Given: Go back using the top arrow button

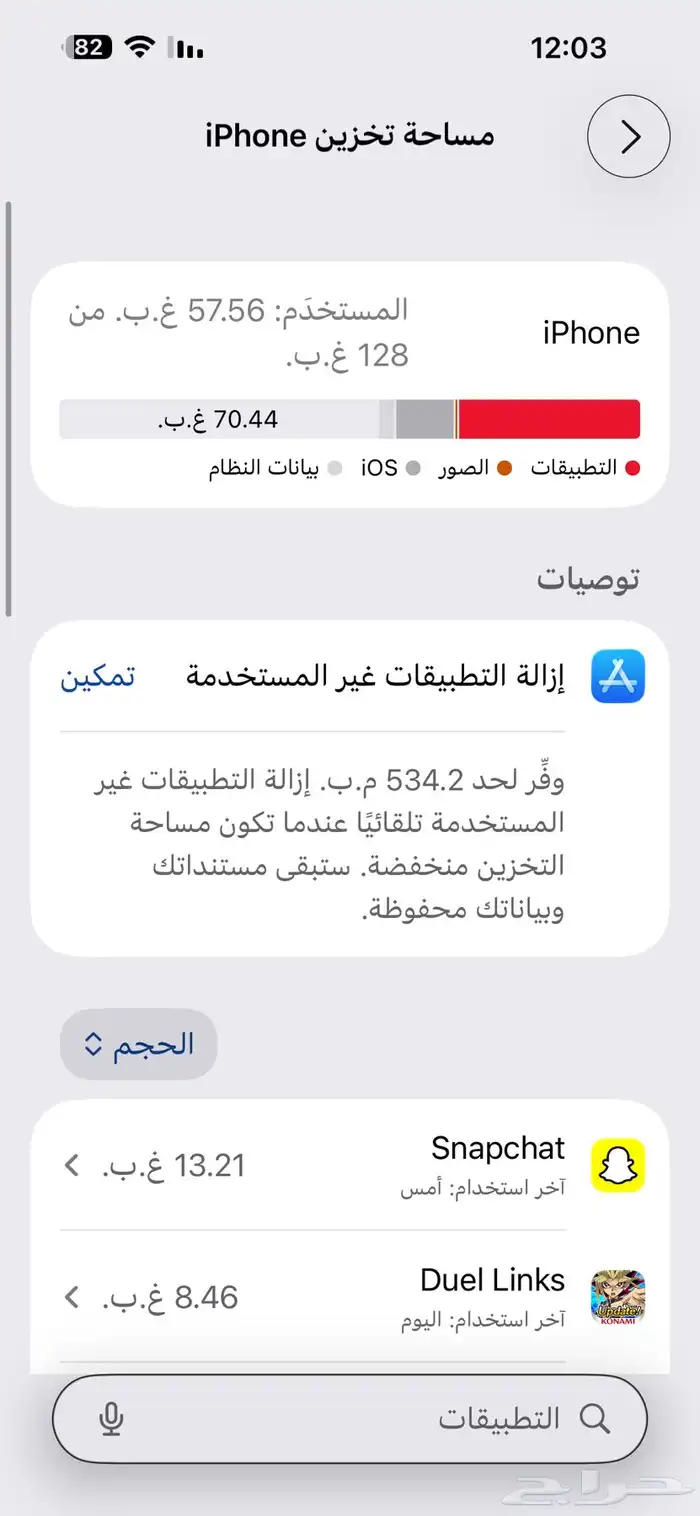Looking at the screenshot, I should [x=628, y=137].
